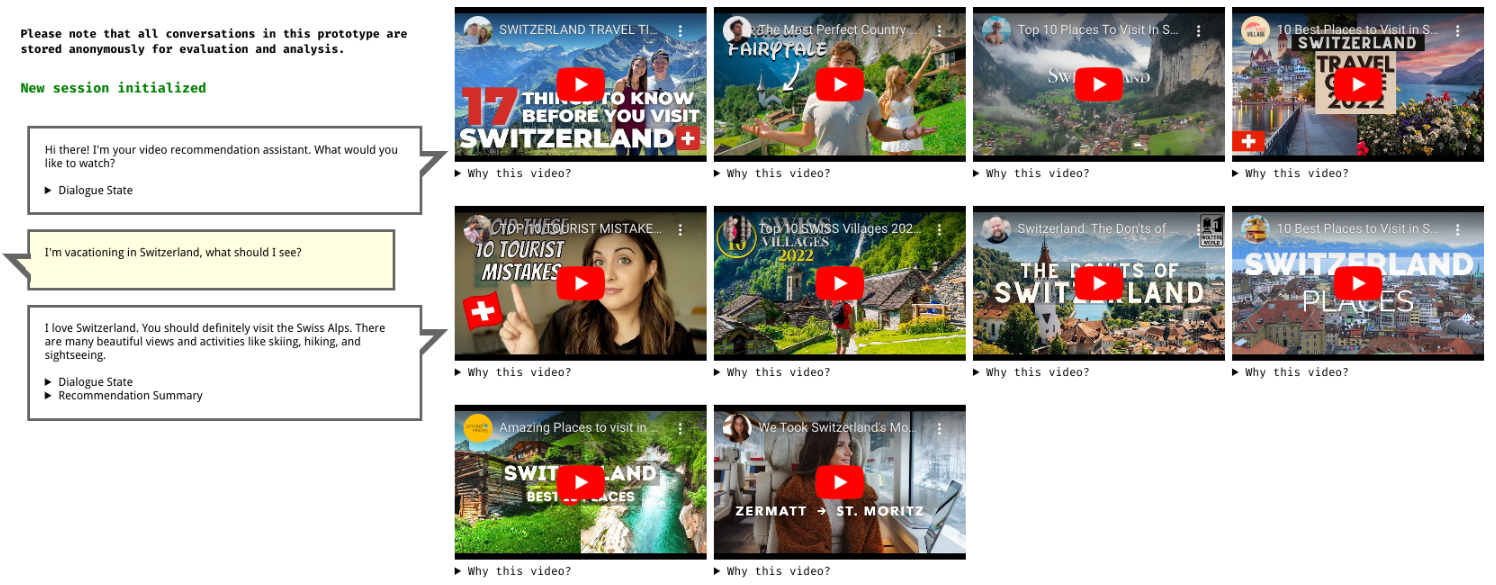1496x585 pixels.
Task: Play the '17 Things to Know' Switzerland video
Action: pos(580,85)
